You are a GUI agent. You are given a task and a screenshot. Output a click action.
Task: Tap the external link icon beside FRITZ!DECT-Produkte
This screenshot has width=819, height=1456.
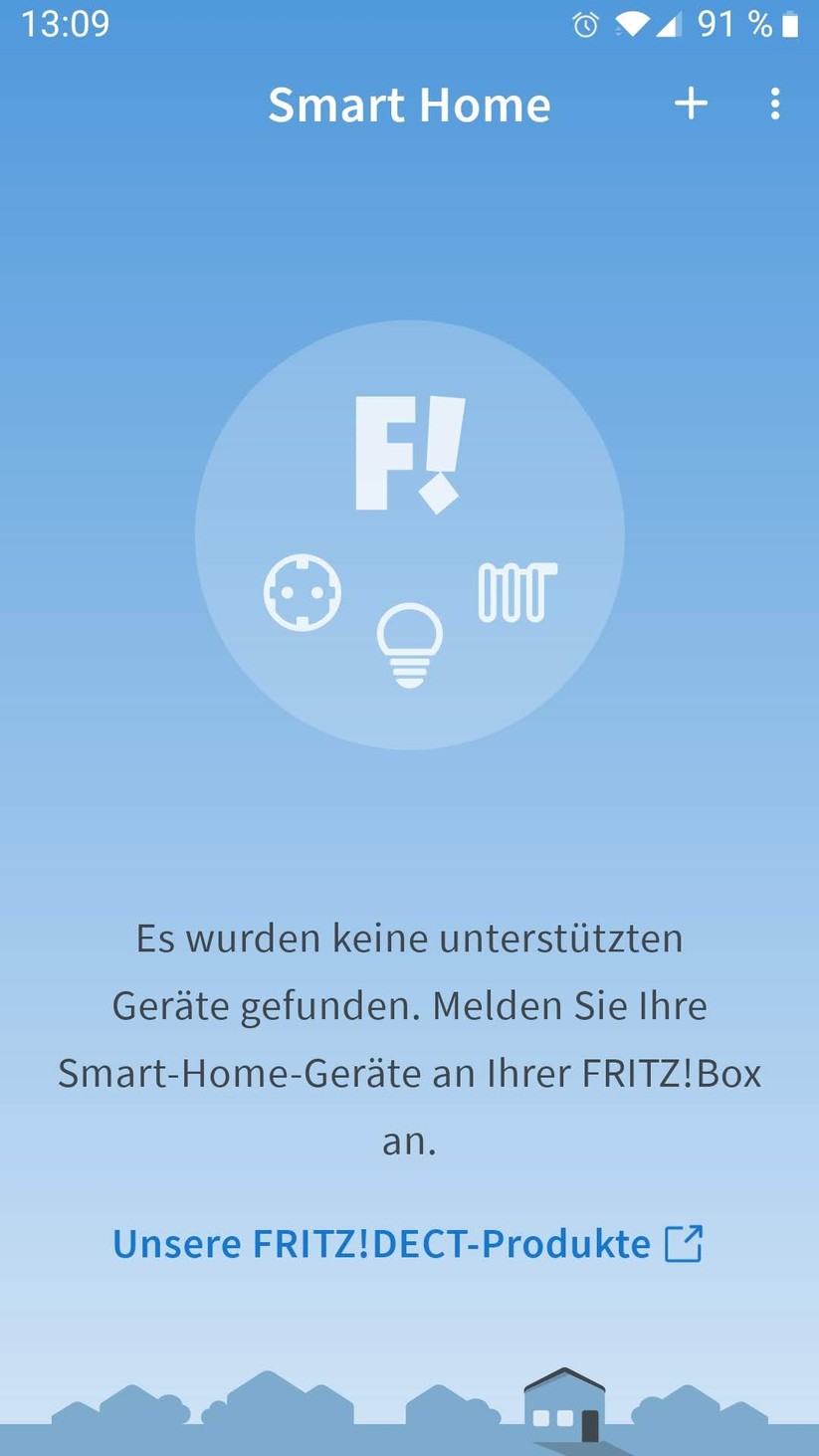click(685, 1243)
